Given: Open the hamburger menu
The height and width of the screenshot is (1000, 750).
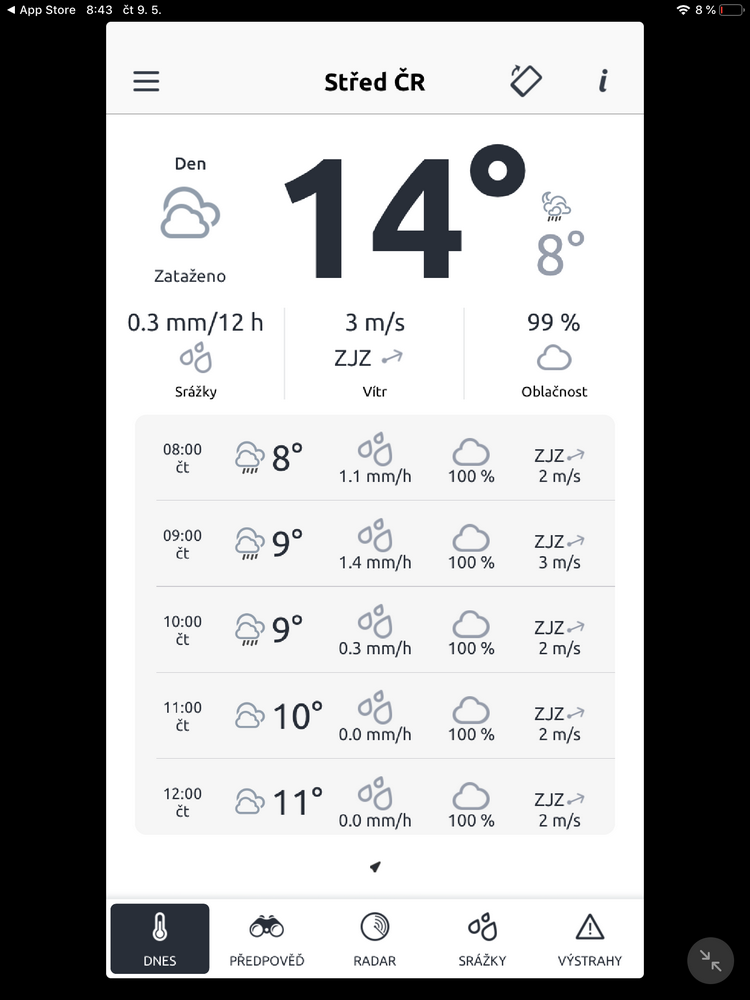Looking at the screenshot, I should point(146,82).
